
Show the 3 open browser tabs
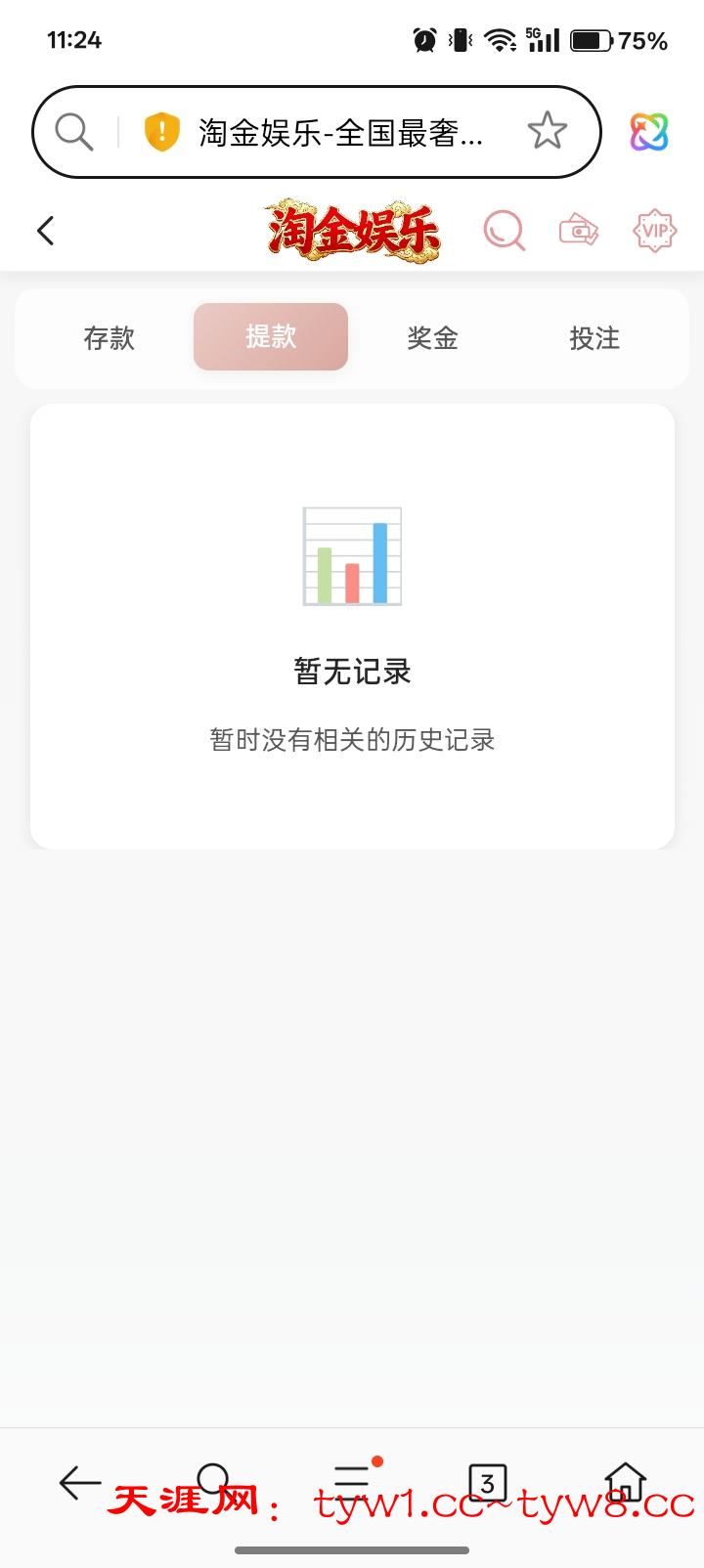click(x=488, y=1482)
